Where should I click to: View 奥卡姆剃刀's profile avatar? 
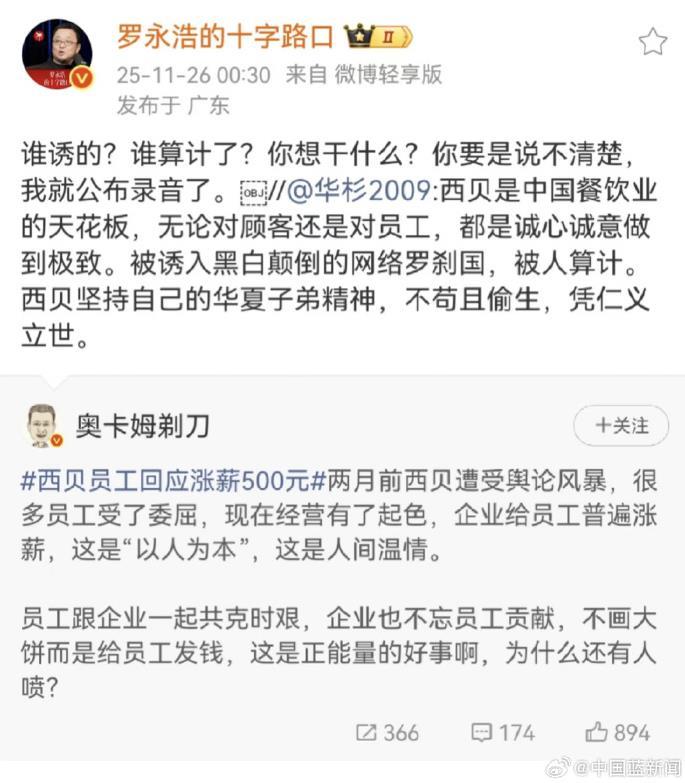[x=43, y=427]
